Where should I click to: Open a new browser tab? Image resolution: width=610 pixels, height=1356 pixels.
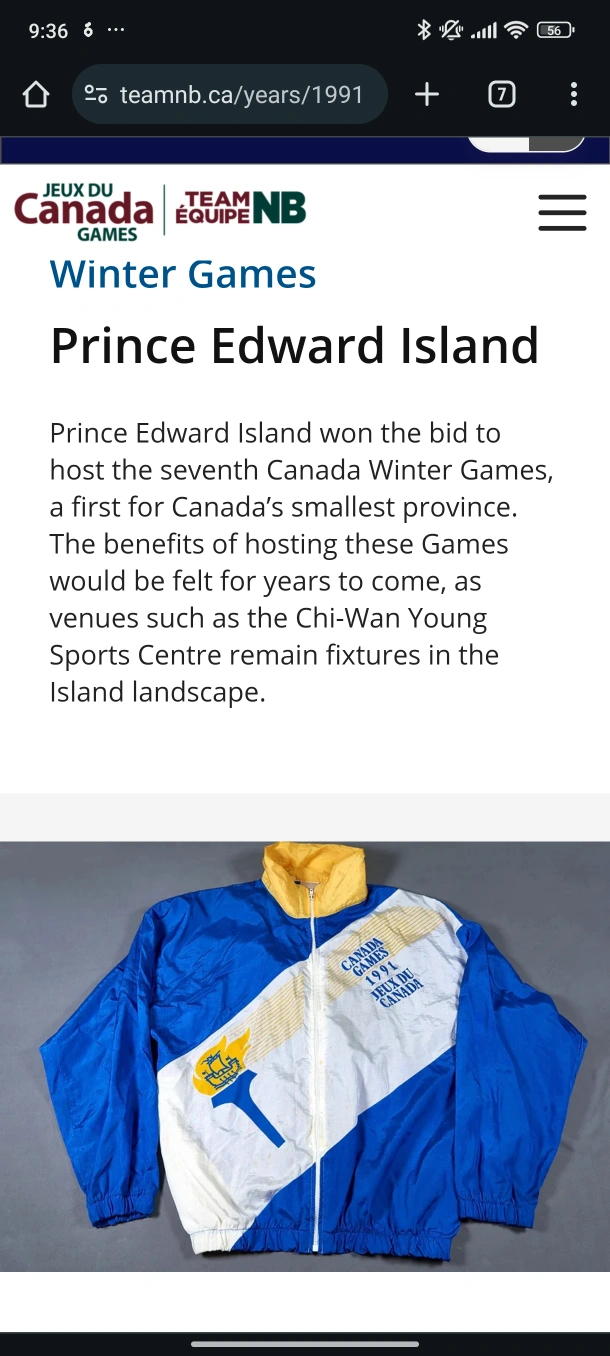coord(427,95)
